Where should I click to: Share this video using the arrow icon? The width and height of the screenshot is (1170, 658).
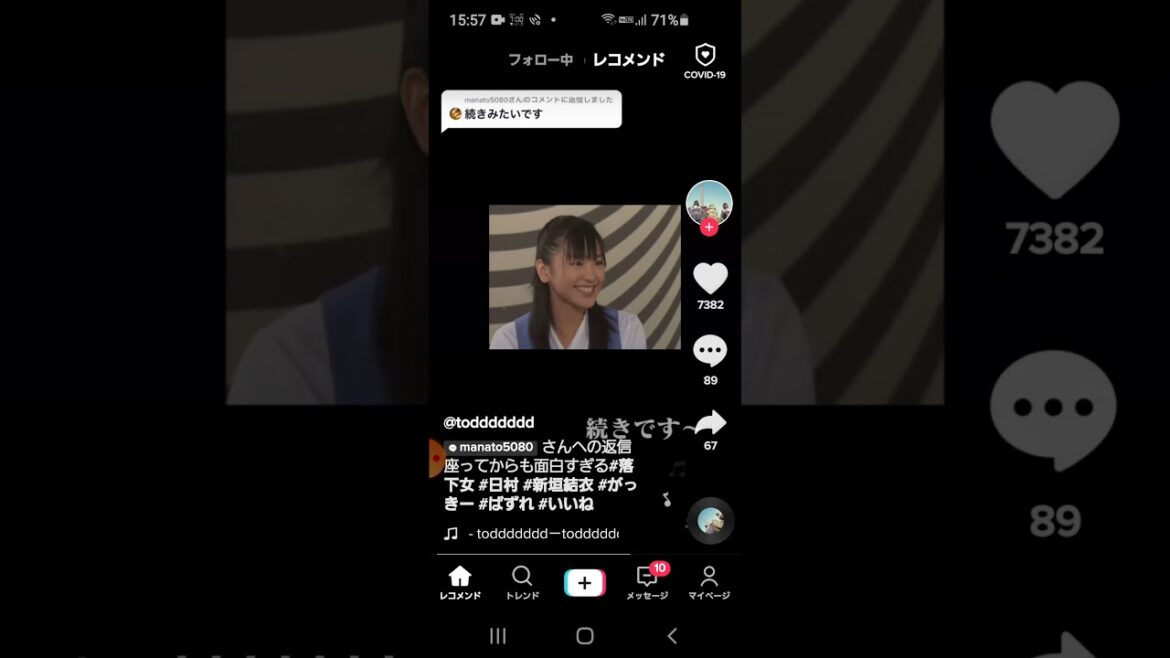pos(710,424)
